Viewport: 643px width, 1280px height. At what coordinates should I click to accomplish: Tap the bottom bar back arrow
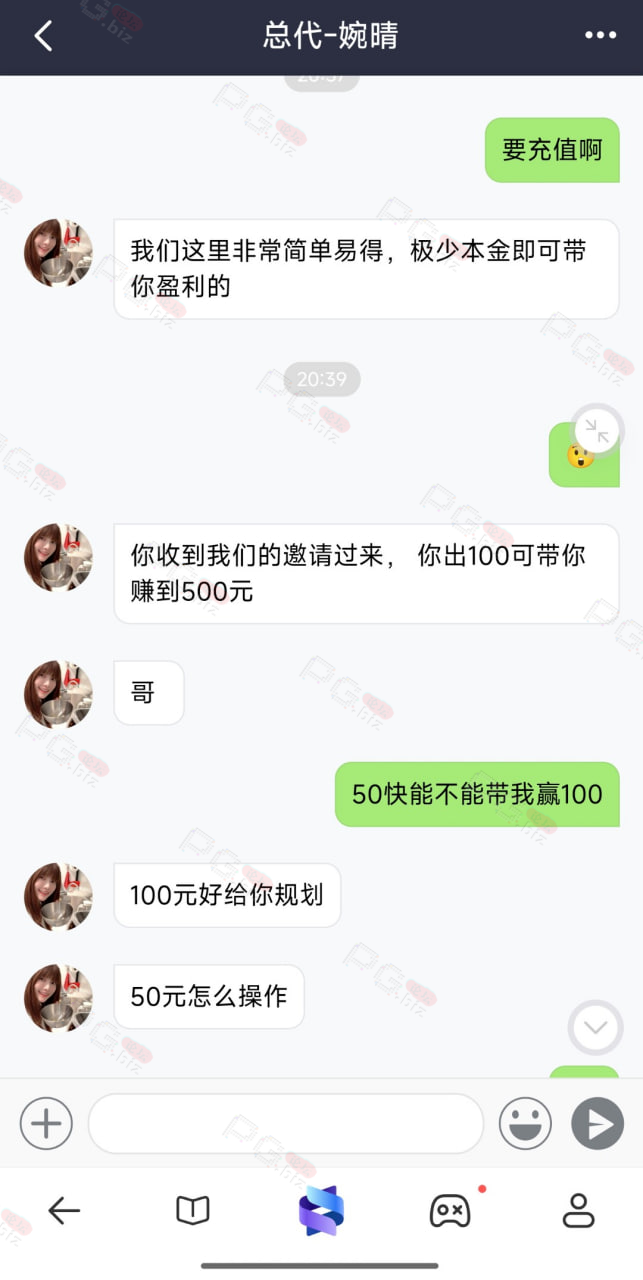64,1211
